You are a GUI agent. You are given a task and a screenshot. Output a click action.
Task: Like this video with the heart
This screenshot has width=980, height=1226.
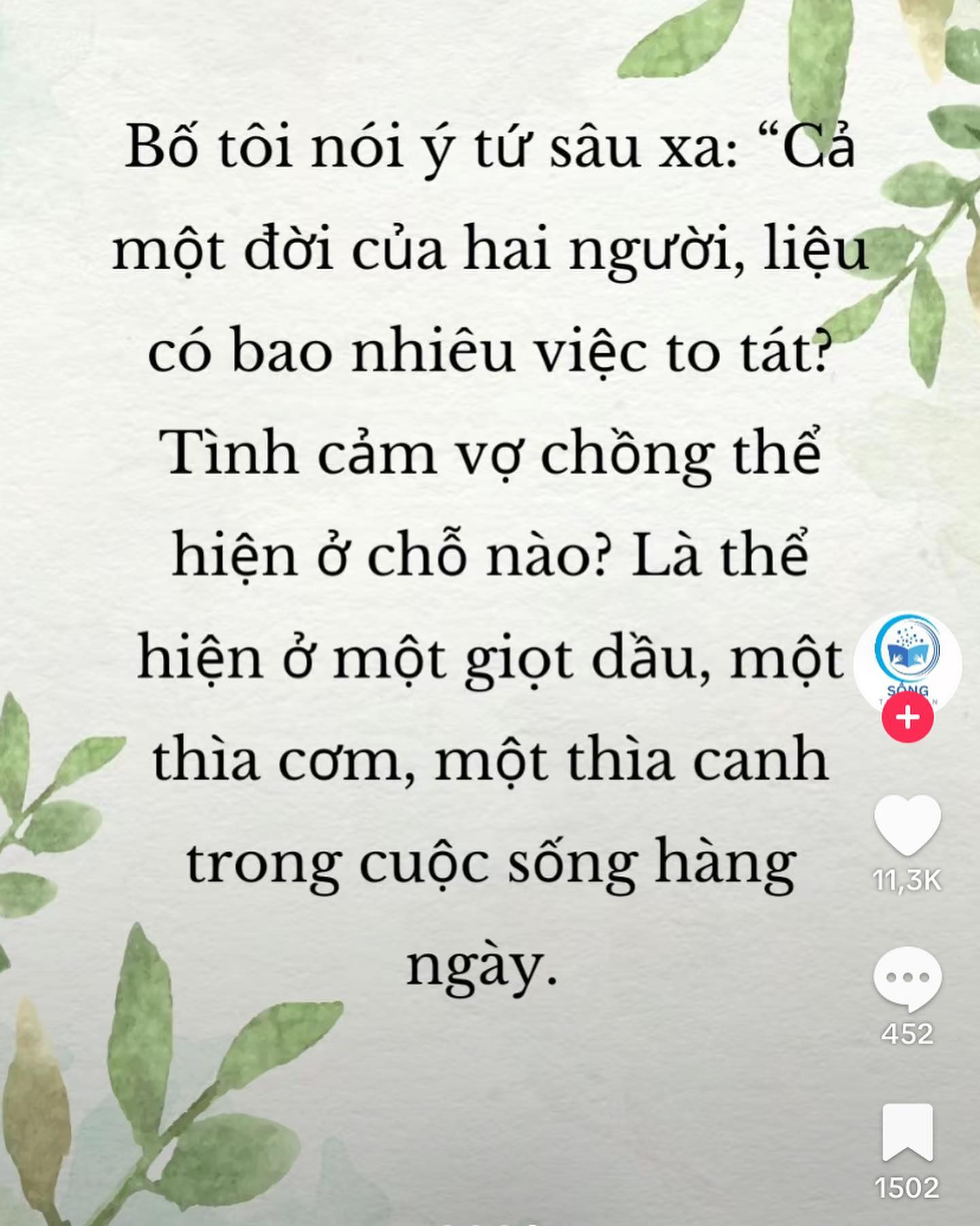click(x=907, y=824)
